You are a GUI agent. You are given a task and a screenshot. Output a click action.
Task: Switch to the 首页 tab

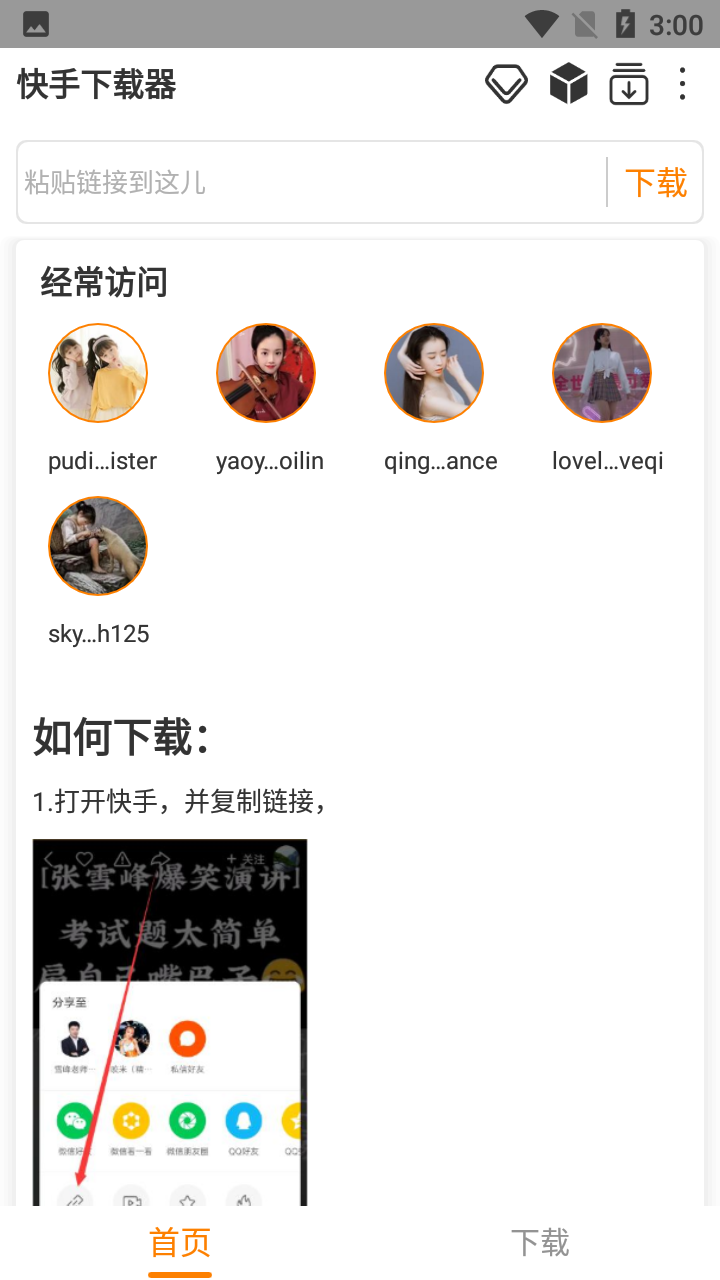point(180,1243)
